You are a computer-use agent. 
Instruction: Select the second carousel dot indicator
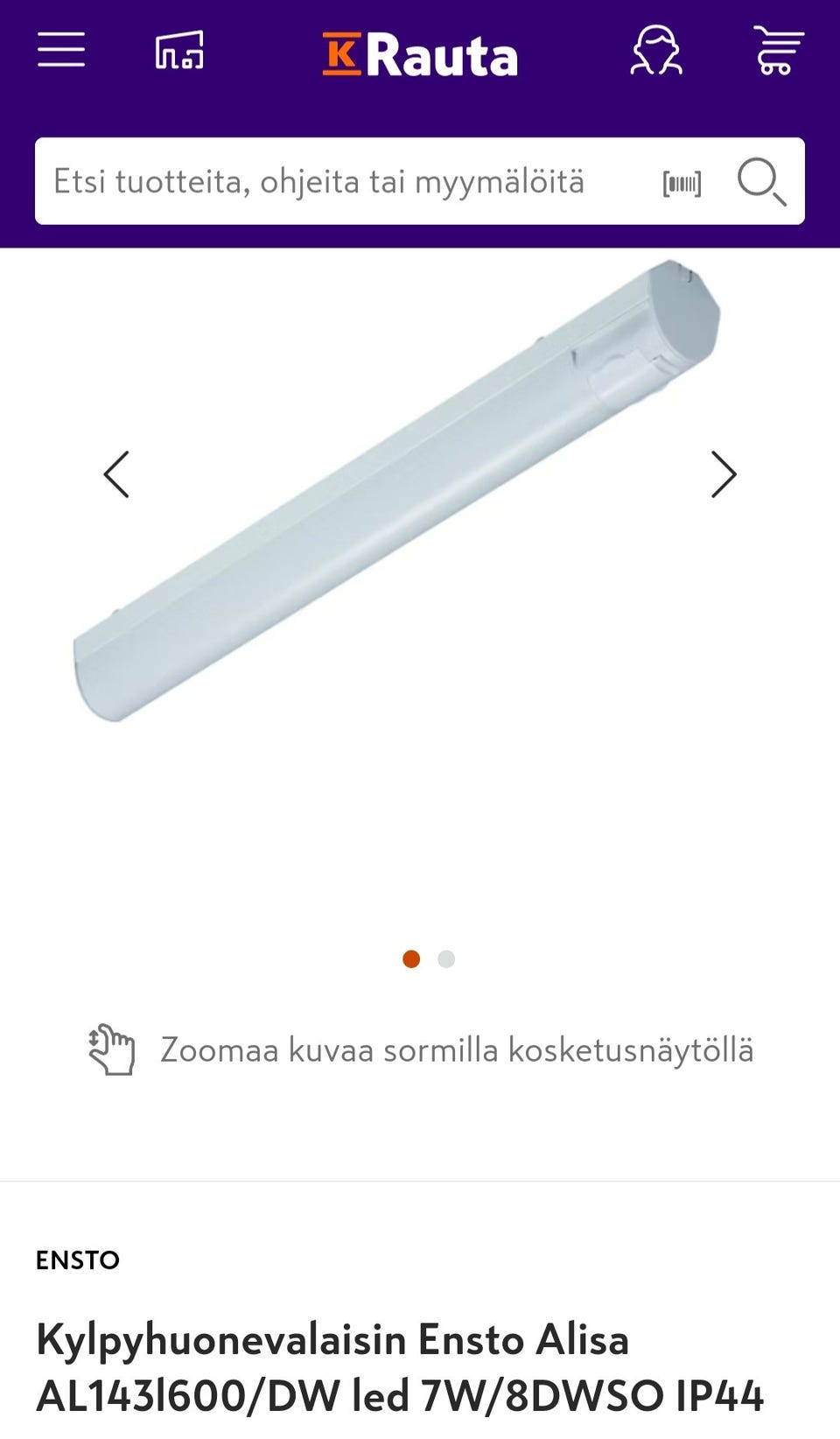click(x=445, y=959)
